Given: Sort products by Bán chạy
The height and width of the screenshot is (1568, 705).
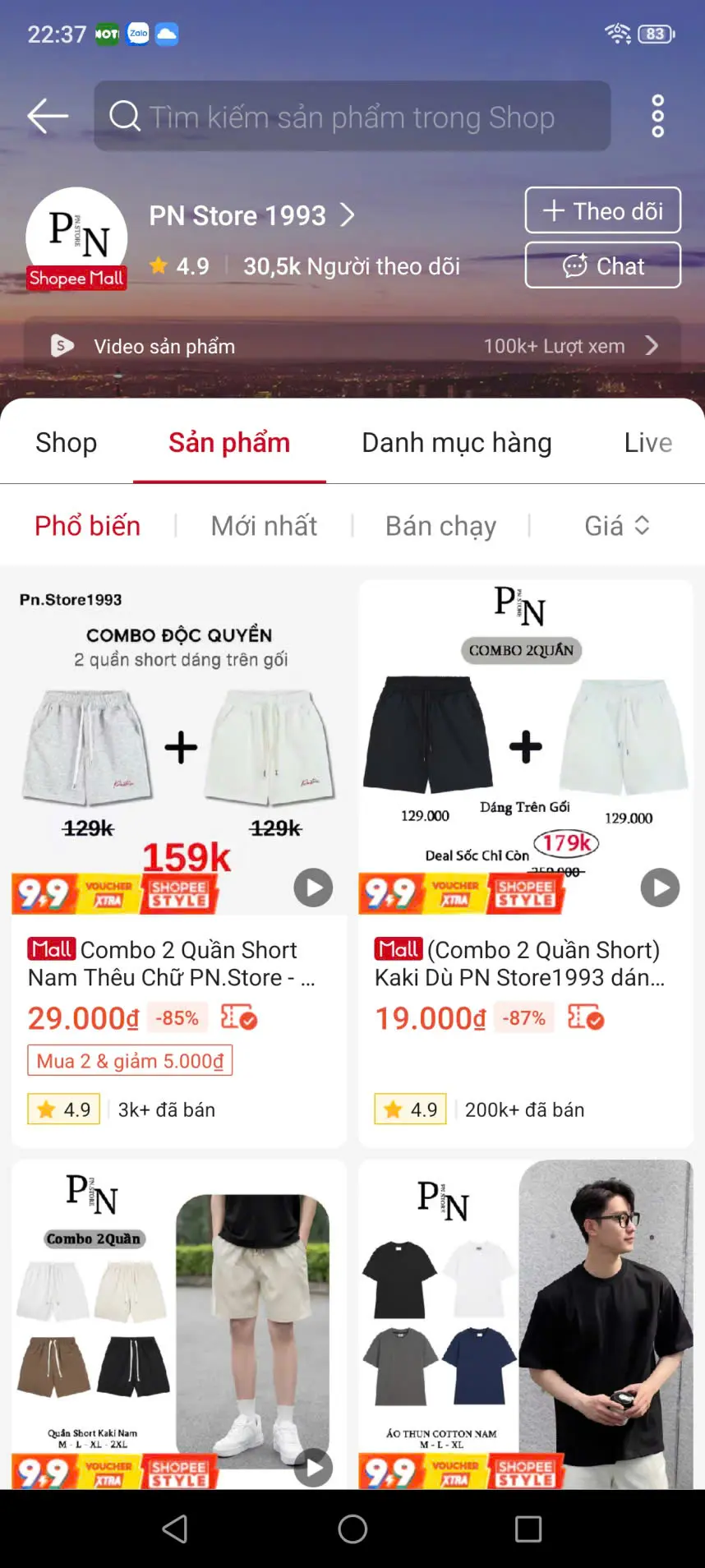Looking at the screenshot, I should (x=440, y=525).
